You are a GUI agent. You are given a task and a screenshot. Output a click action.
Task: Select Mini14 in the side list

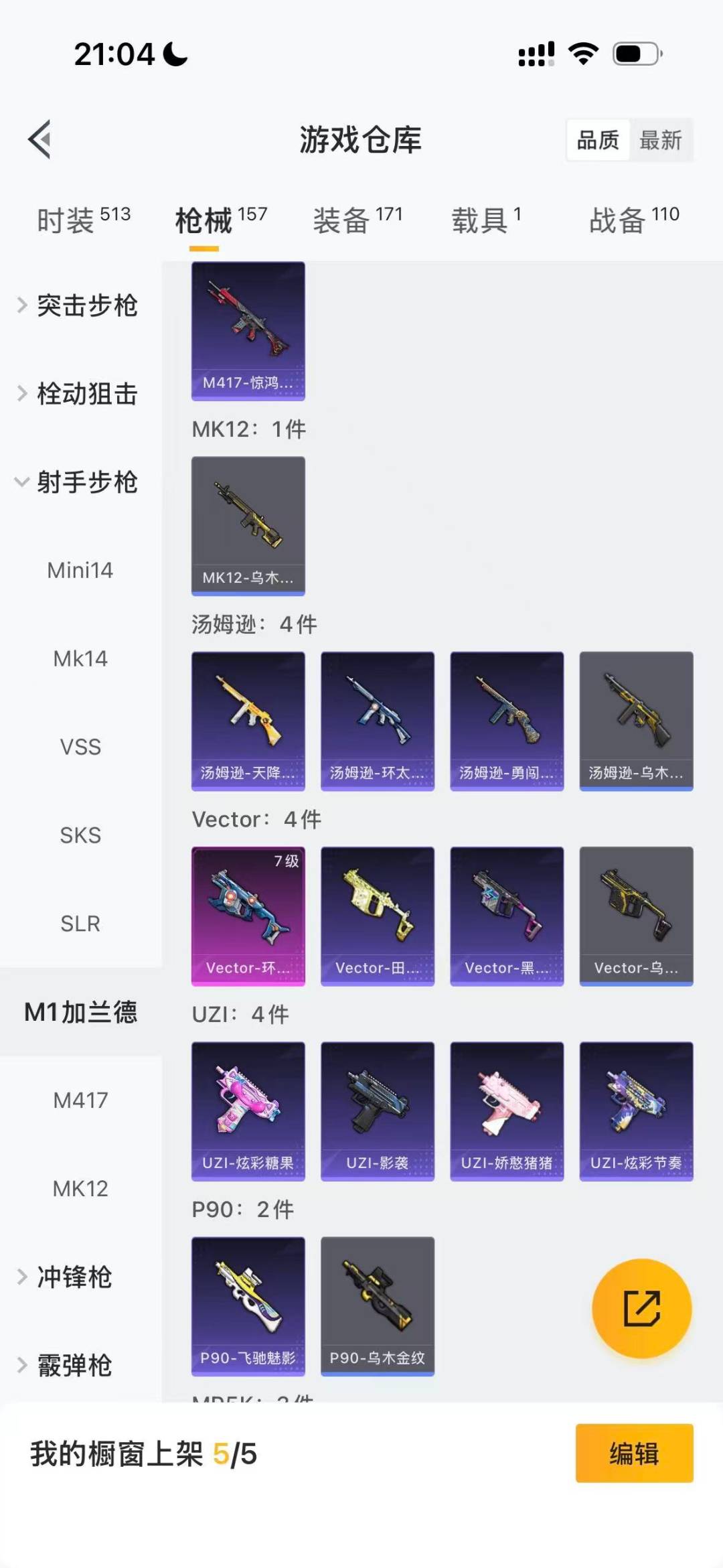point(80,571)
